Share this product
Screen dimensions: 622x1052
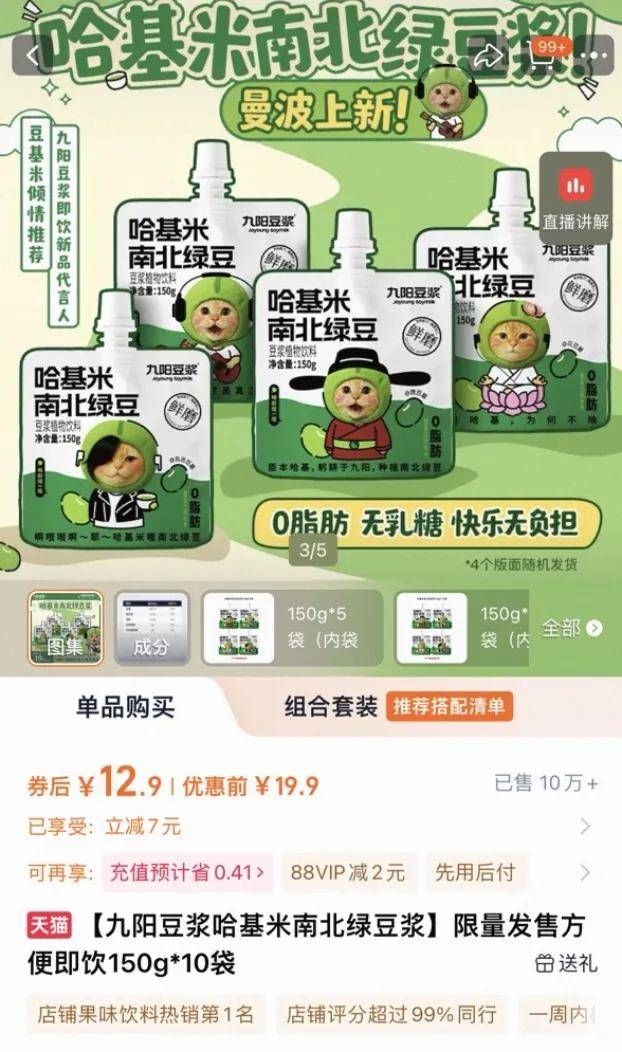[487, 57]
